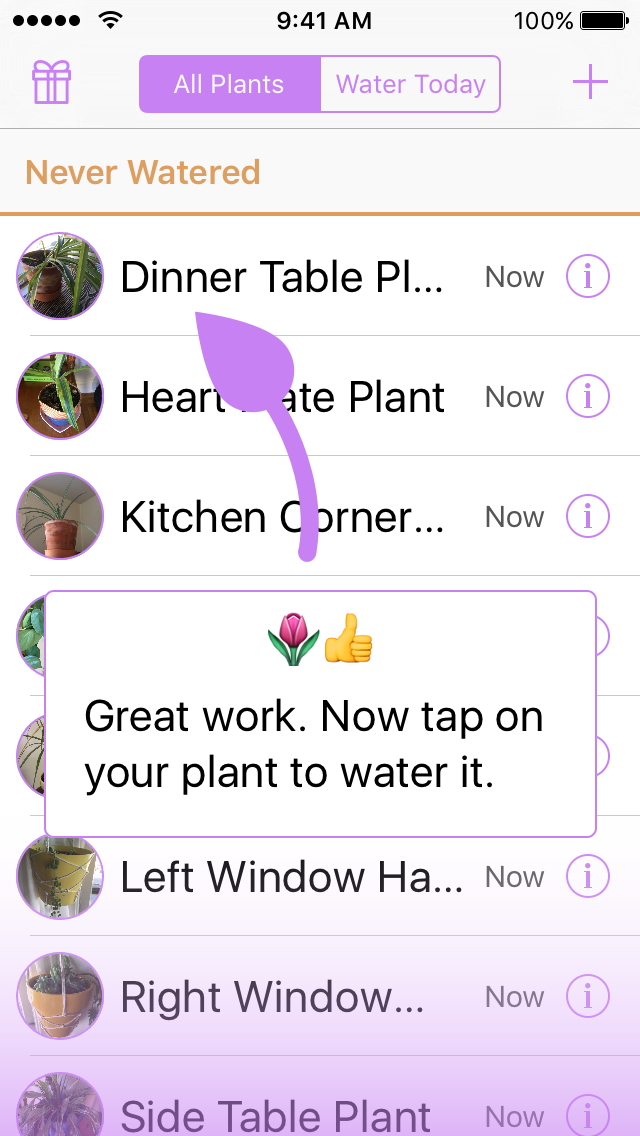Switch to the Water Today tab
The width and height of the screenshot is (640, 1136).
click(410, 84)
